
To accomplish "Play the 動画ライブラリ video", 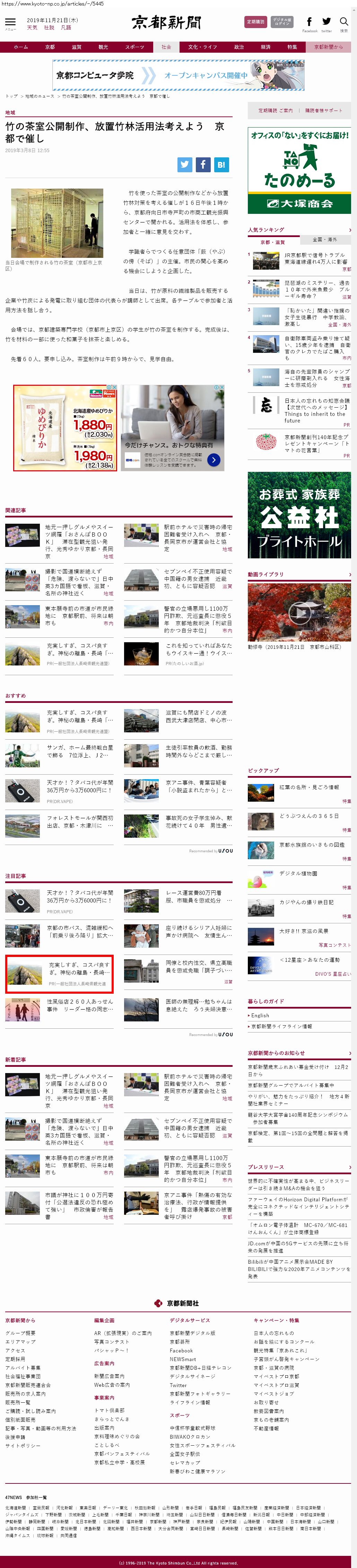I will [298, 612].
